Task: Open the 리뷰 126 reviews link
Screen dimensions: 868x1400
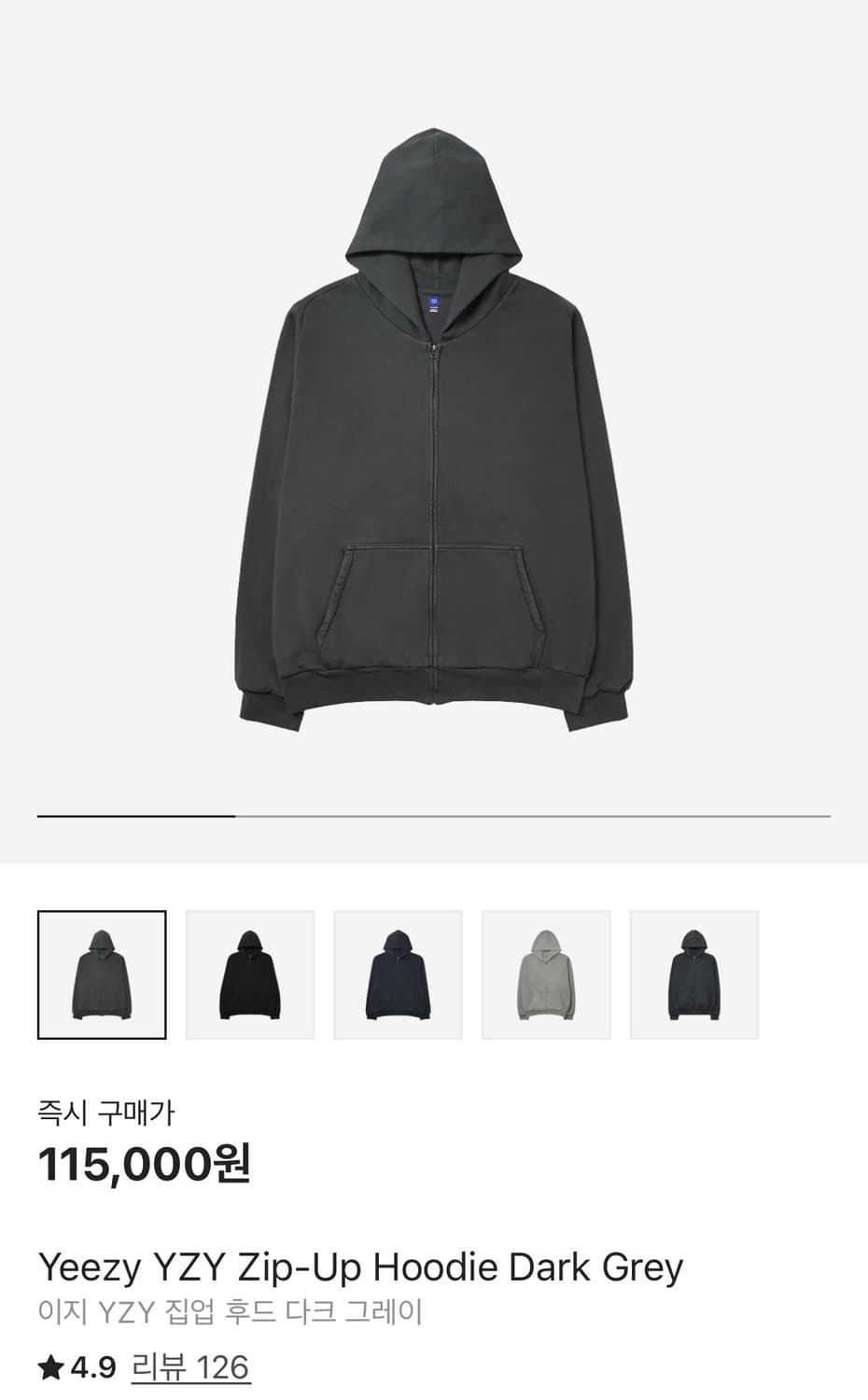Action: pos(190,1367)
